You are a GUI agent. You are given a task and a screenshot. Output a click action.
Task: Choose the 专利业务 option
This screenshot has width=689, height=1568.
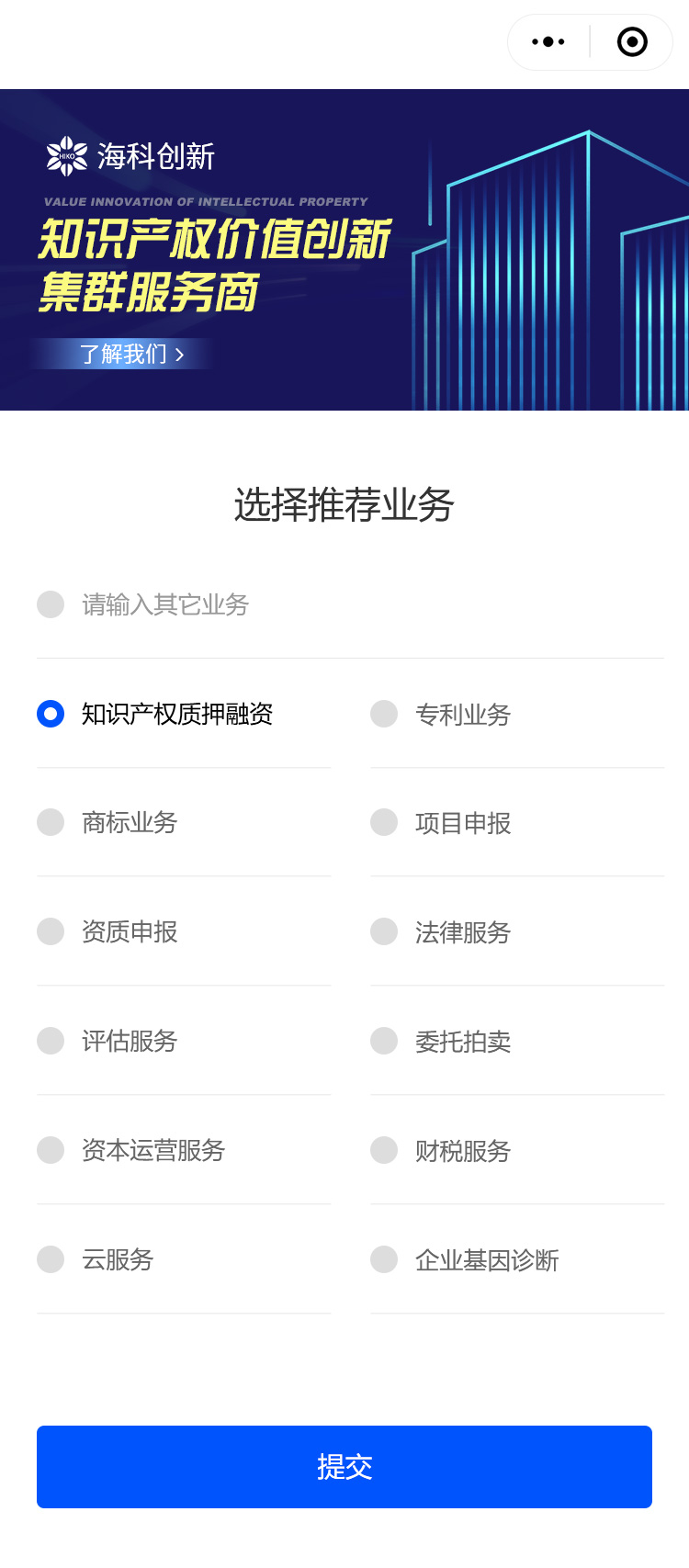click(384, 714)
